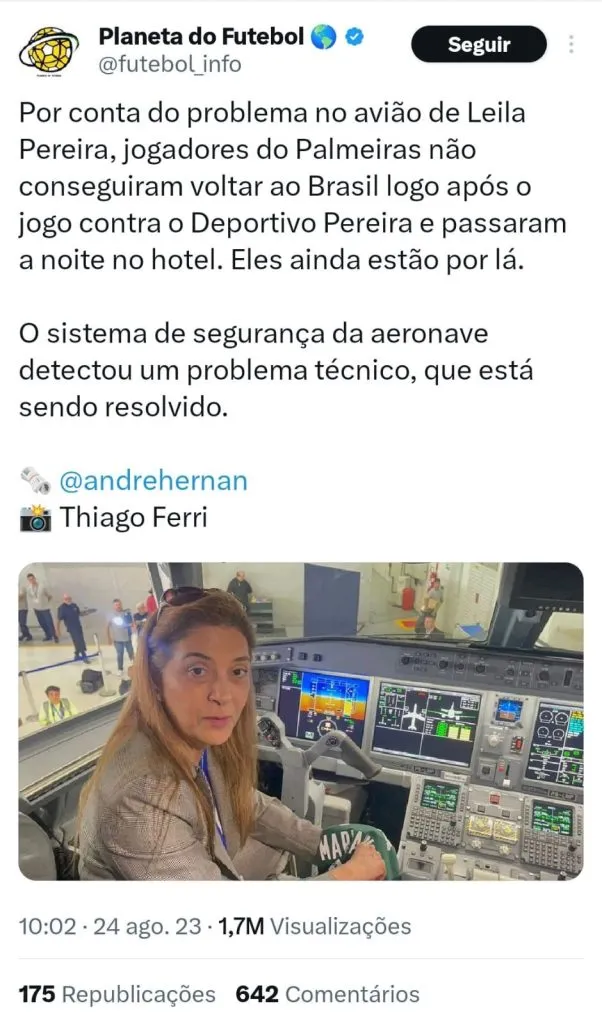Open Planeta do Futebol account name
The height and width of the screenshot is (1024, 602).
201,37
